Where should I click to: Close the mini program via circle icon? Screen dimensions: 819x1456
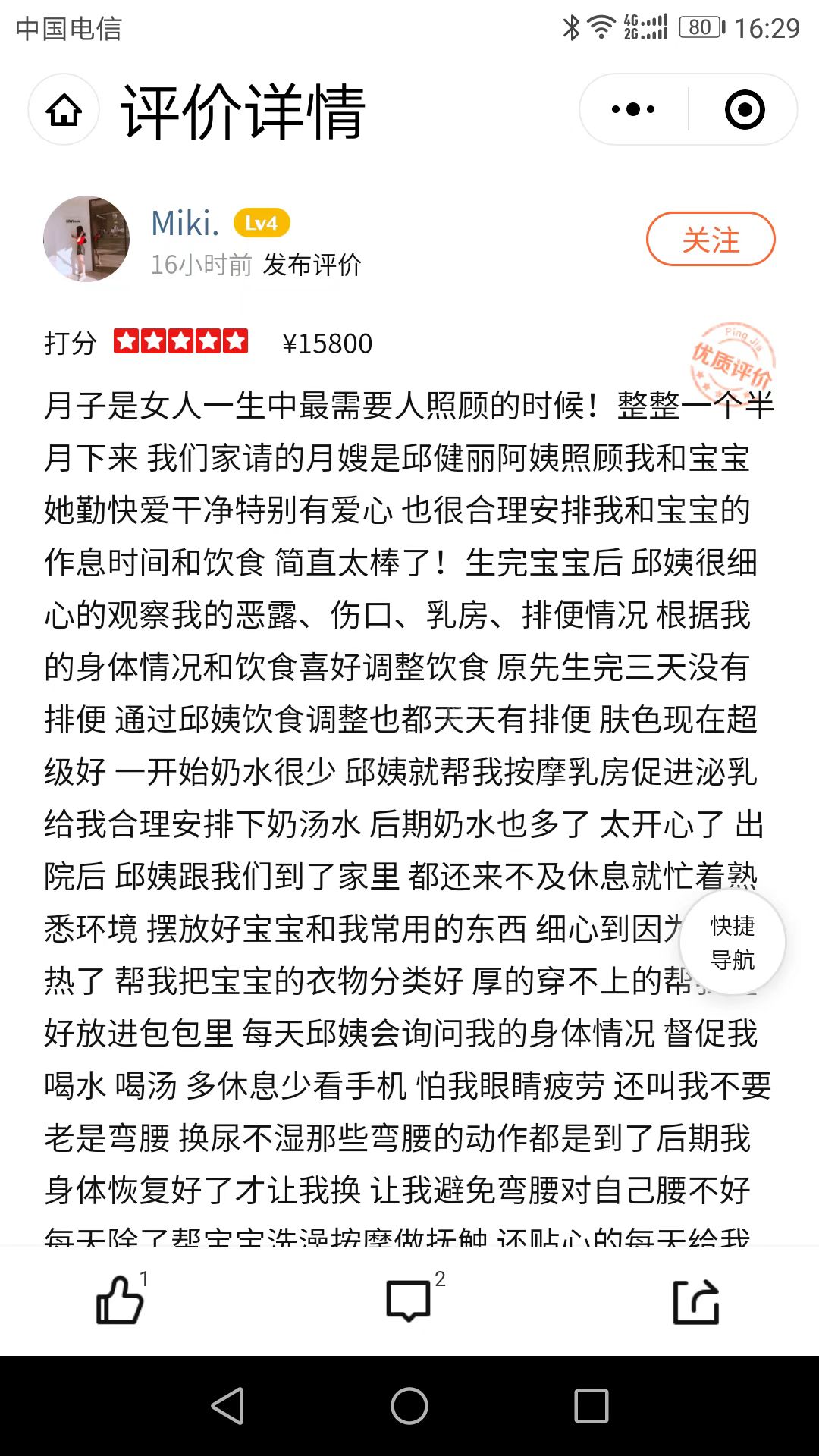click(x=744, y=110)
